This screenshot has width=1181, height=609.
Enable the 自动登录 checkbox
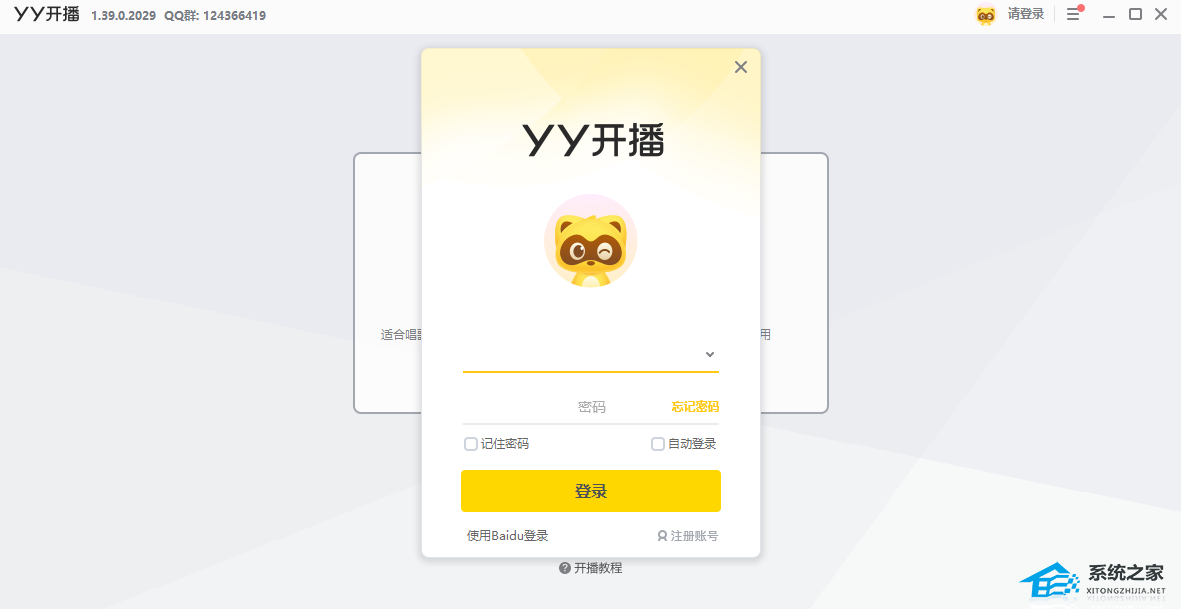pyautogui.click(x=658, y=444)
